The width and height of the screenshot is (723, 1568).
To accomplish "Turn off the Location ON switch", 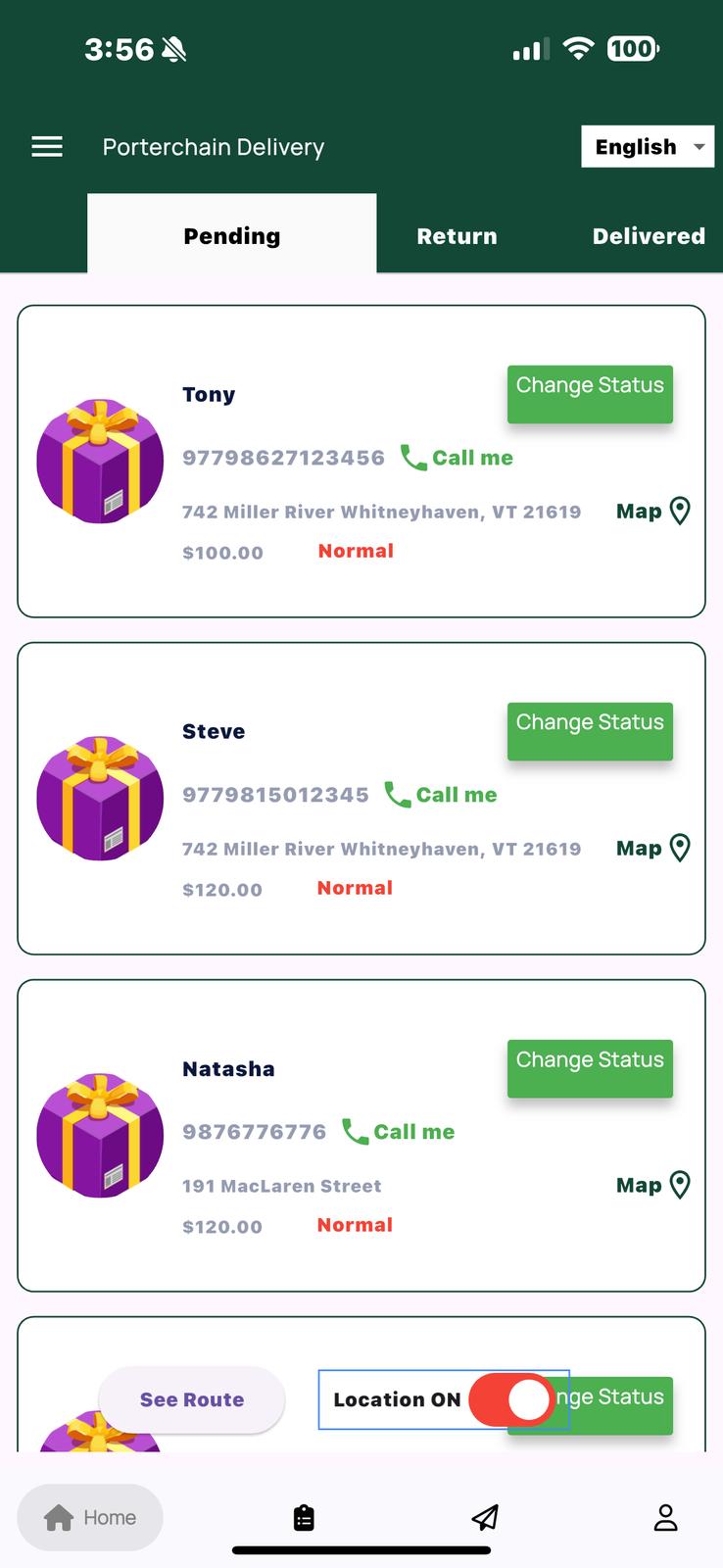I will (512, 1399).
